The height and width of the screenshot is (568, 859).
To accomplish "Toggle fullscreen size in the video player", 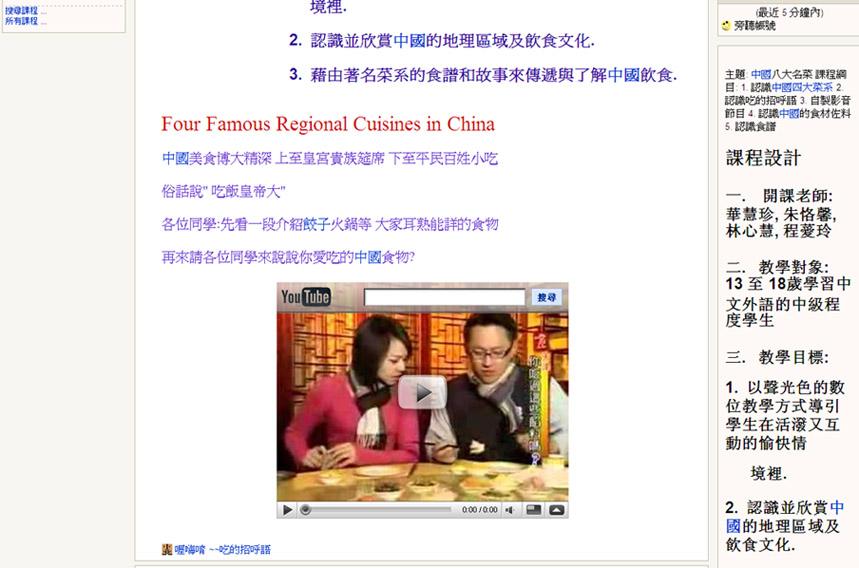I will 533,510.
